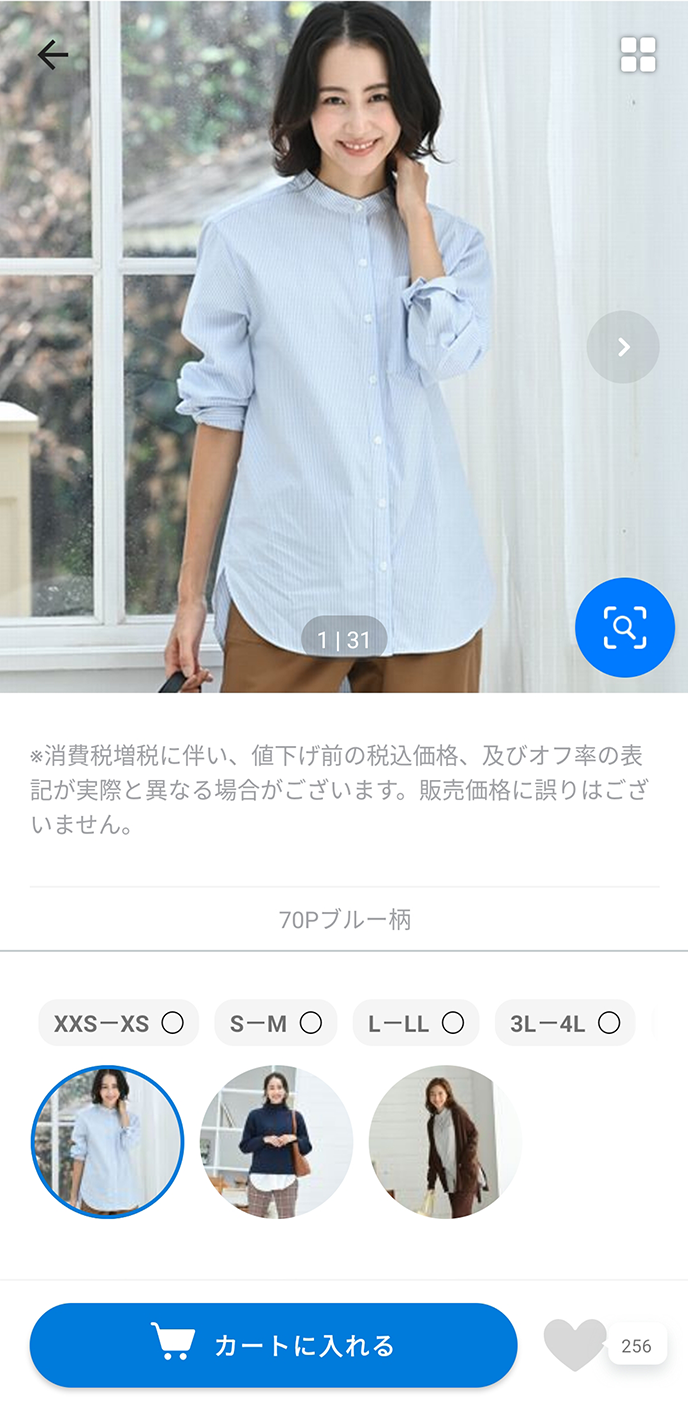View the light blue striped shirt thumbnail

tap(108, 1141)
